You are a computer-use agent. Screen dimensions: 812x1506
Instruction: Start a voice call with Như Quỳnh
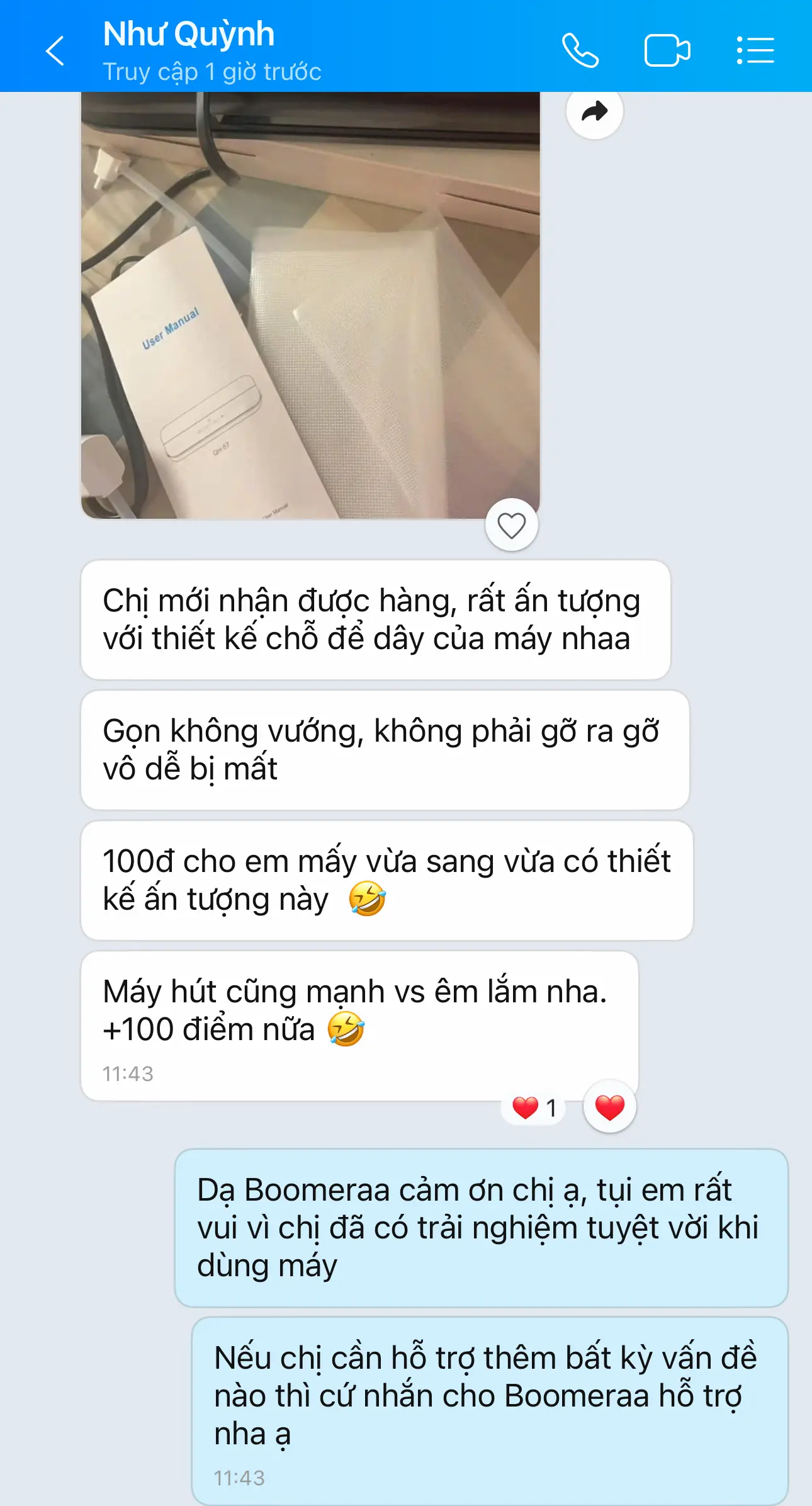coord(580,50)
